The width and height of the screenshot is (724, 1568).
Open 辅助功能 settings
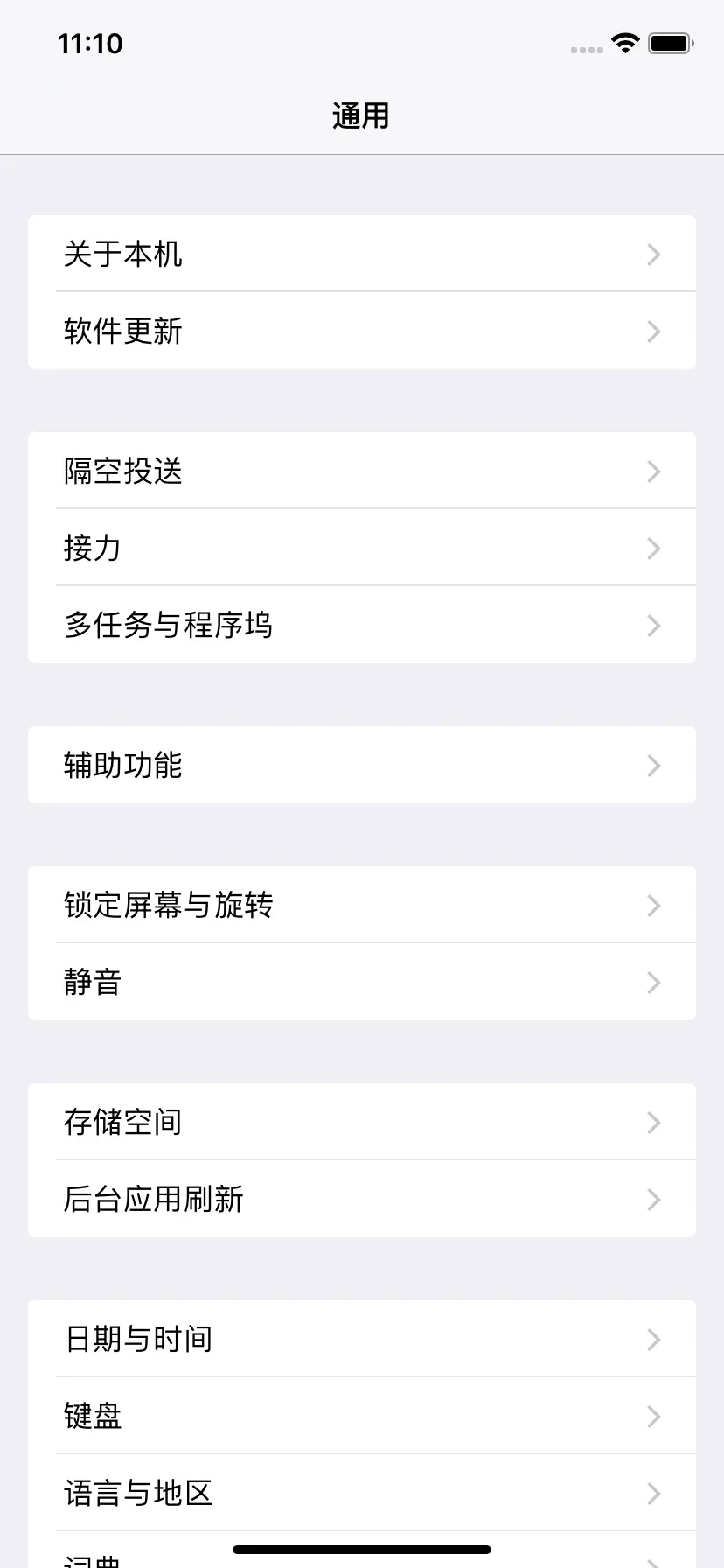point(361,765)
